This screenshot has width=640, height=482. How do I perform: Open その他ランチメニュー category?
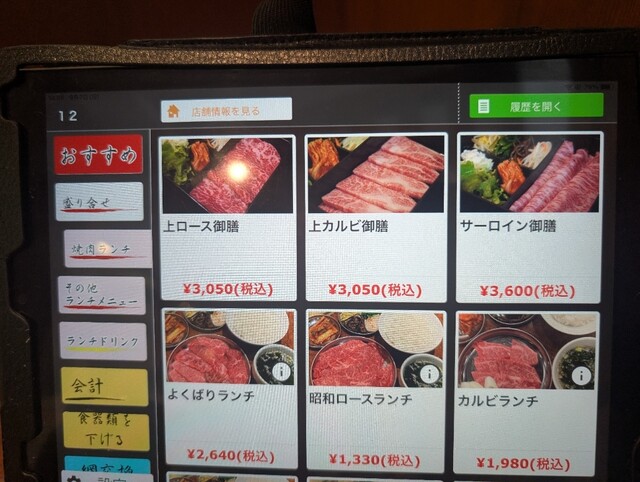pos(101,295)
